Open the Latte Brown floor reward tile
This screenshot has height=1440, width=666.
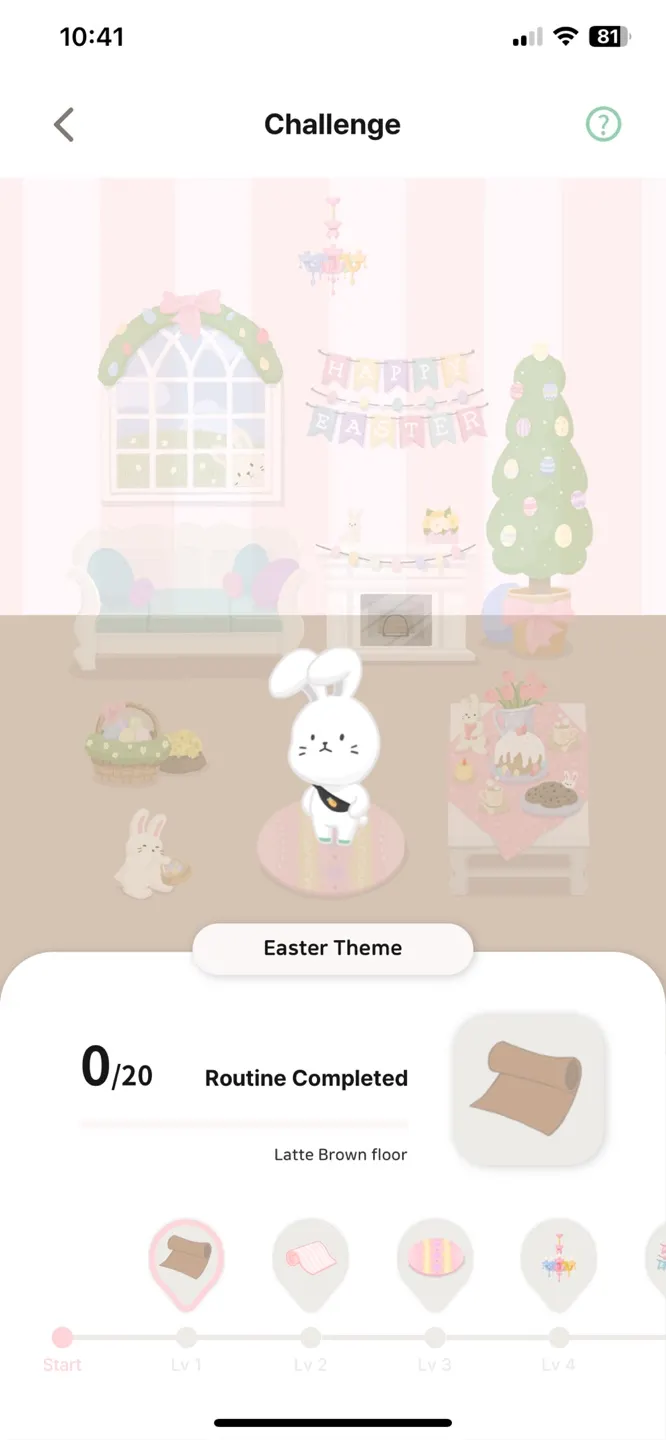[x=529, y=1089]
